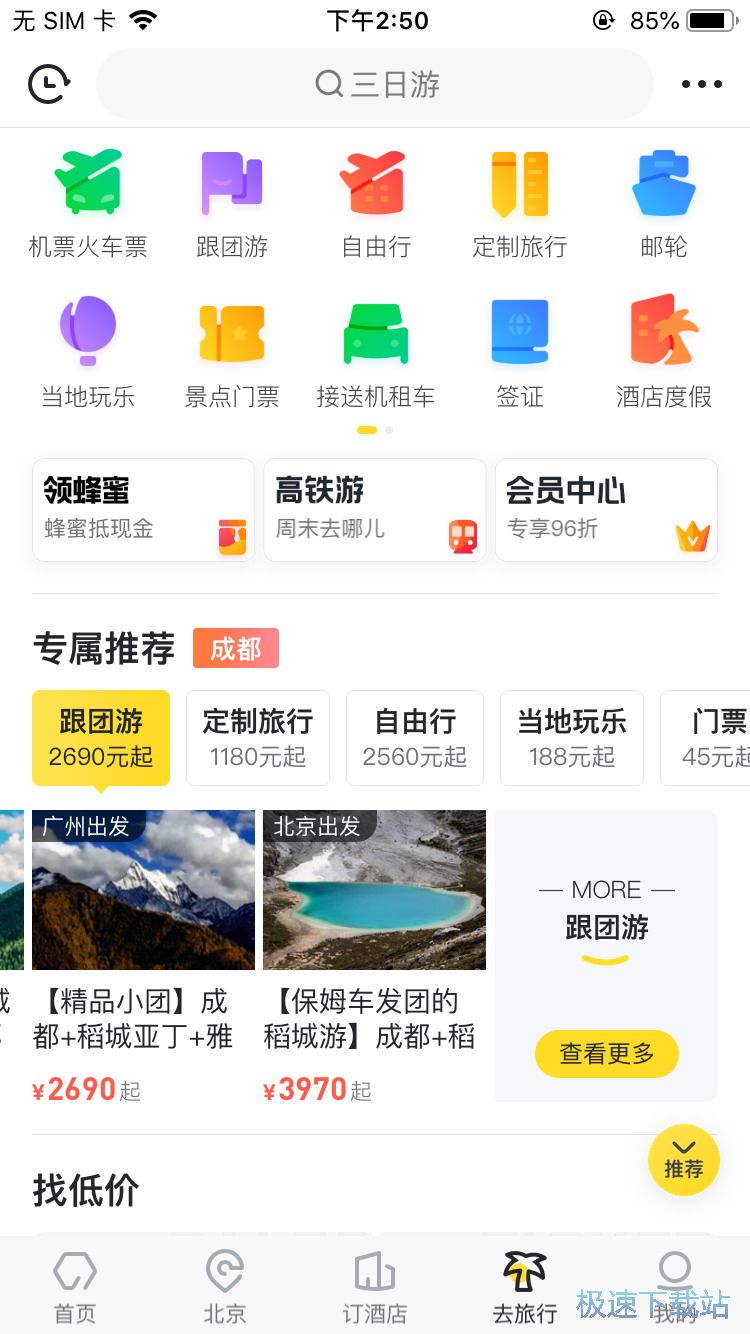Viewport: 750px width, 1334px height.
Task: Select the 邮轮 cruise category
Action: [663, 203]
